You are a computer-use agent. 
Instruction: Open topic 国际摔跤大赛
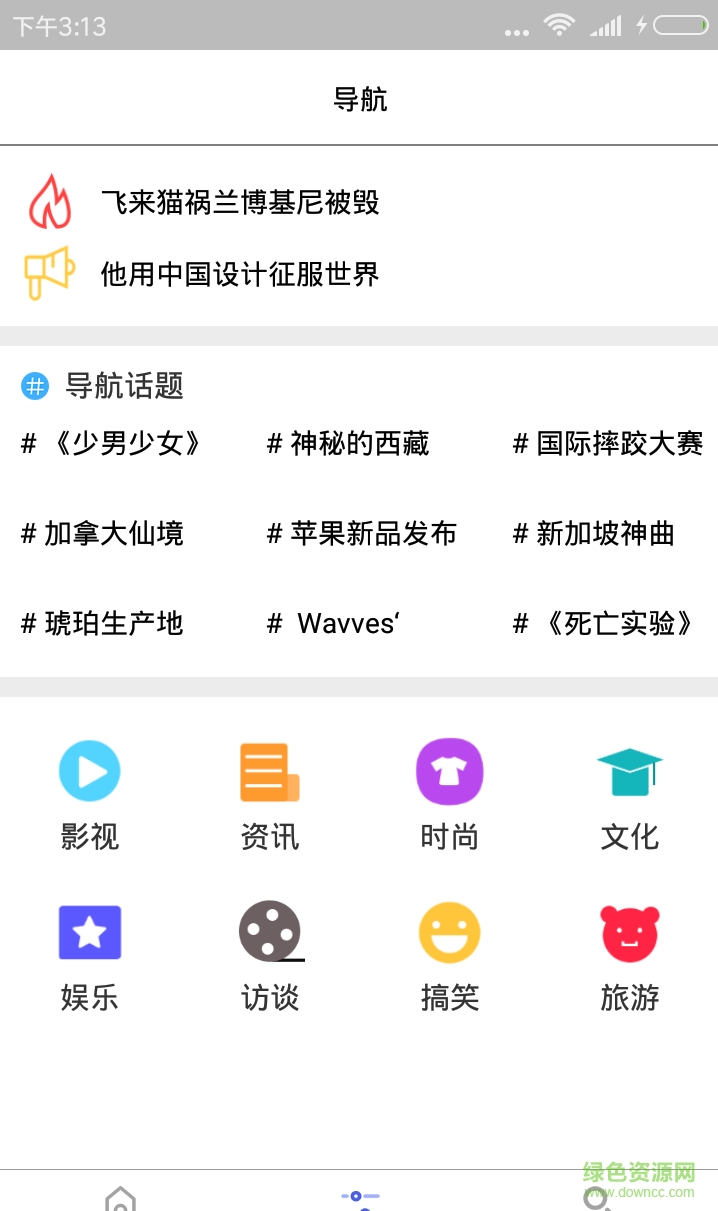coord(608,443)
